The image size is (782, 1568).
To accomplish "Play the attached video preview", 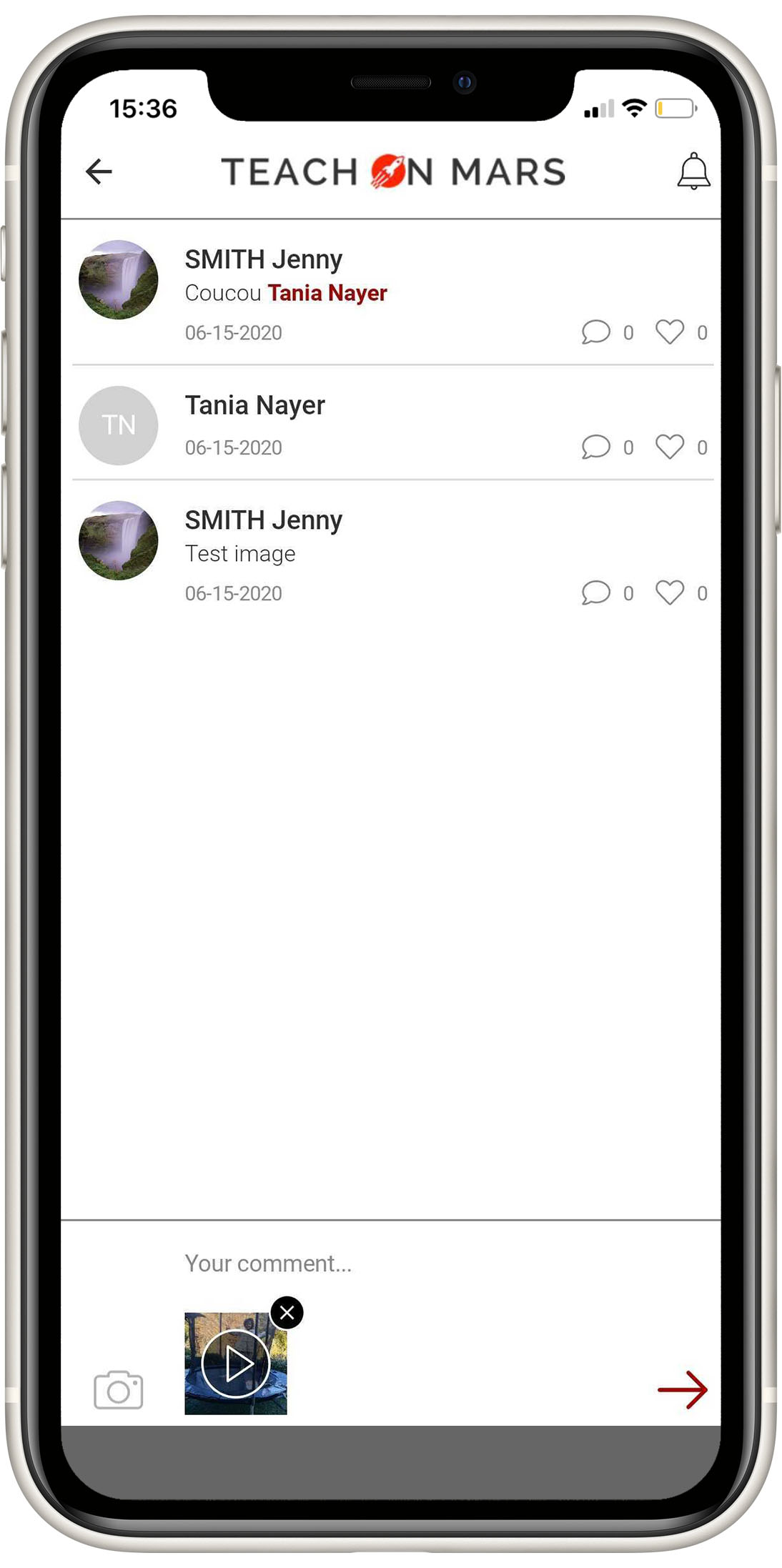I will tap(236, 1364).
